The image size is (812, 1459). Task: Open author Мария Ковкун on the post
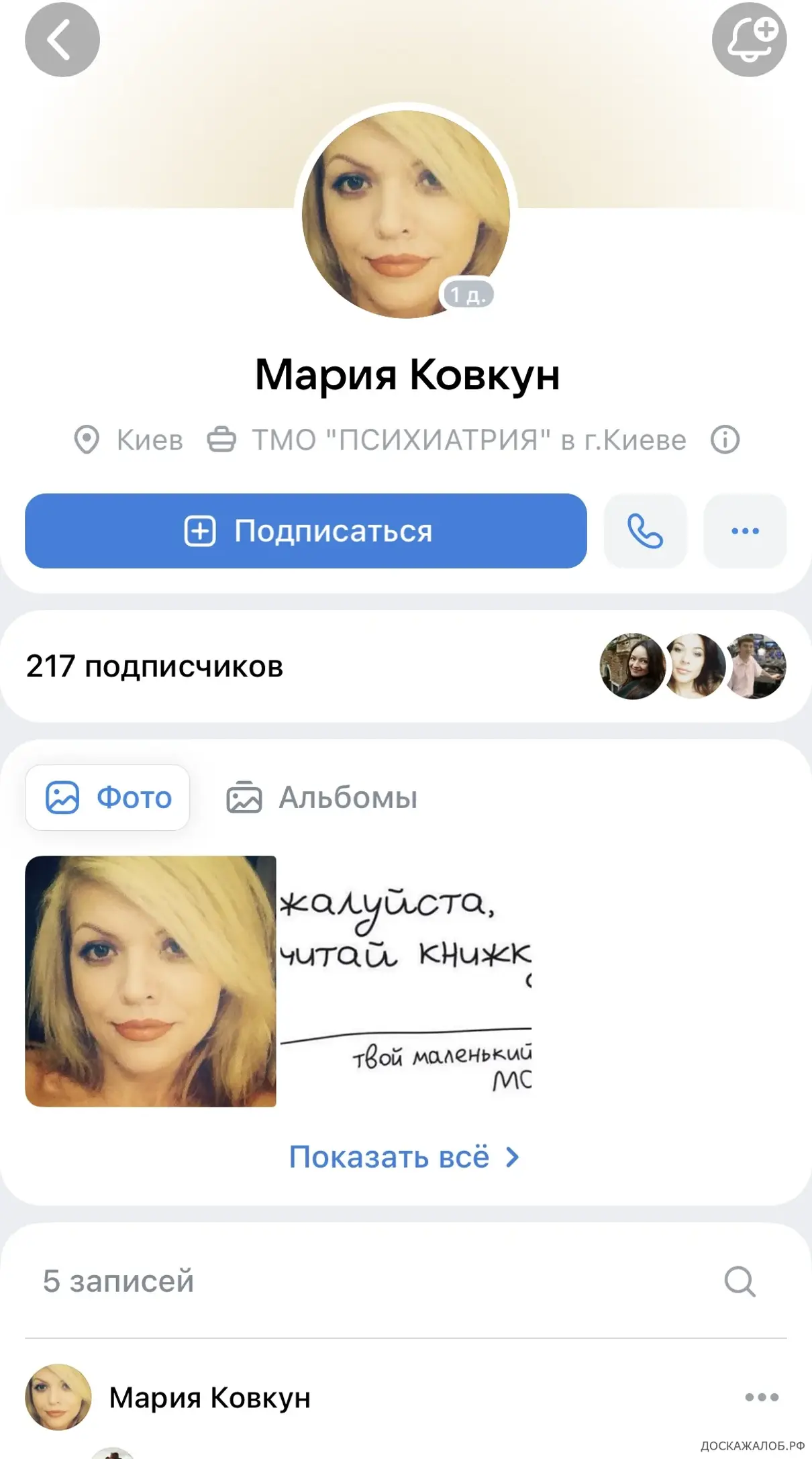pos(209,1397)
